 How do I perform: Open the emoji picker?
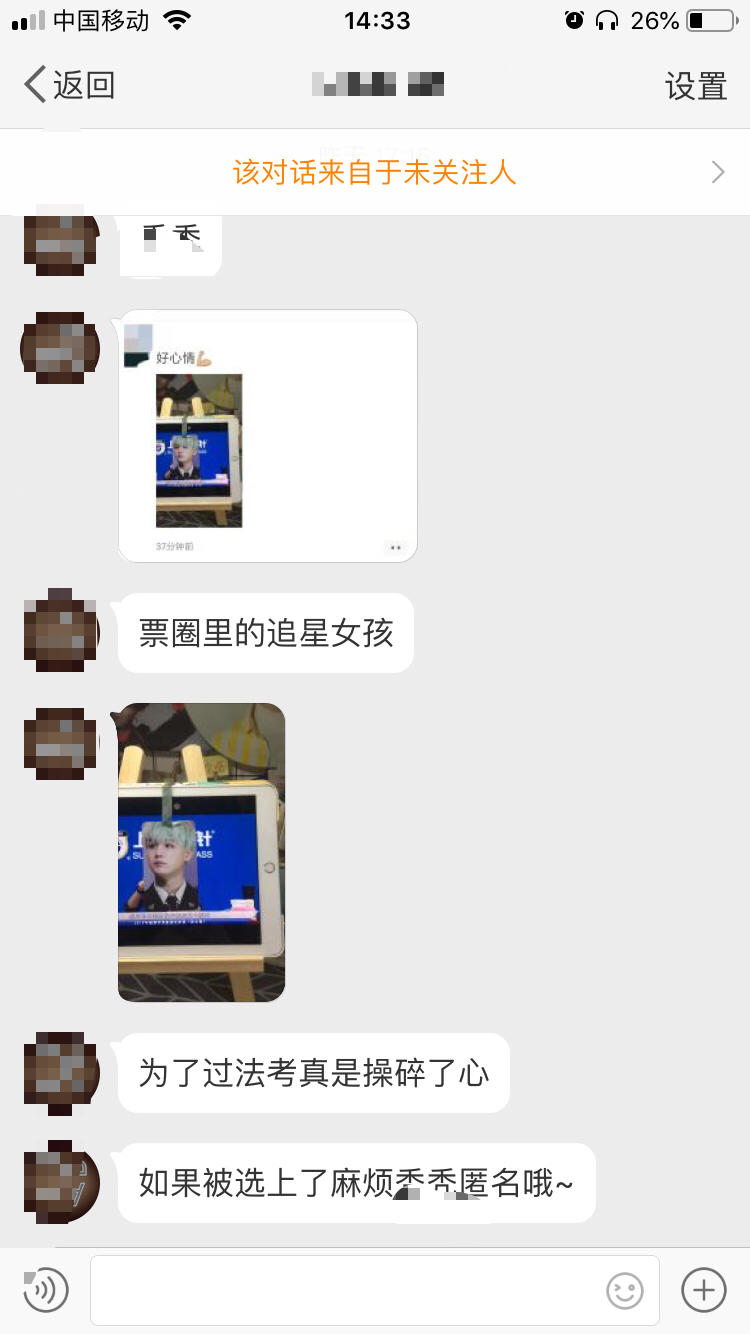[625, 1291]
